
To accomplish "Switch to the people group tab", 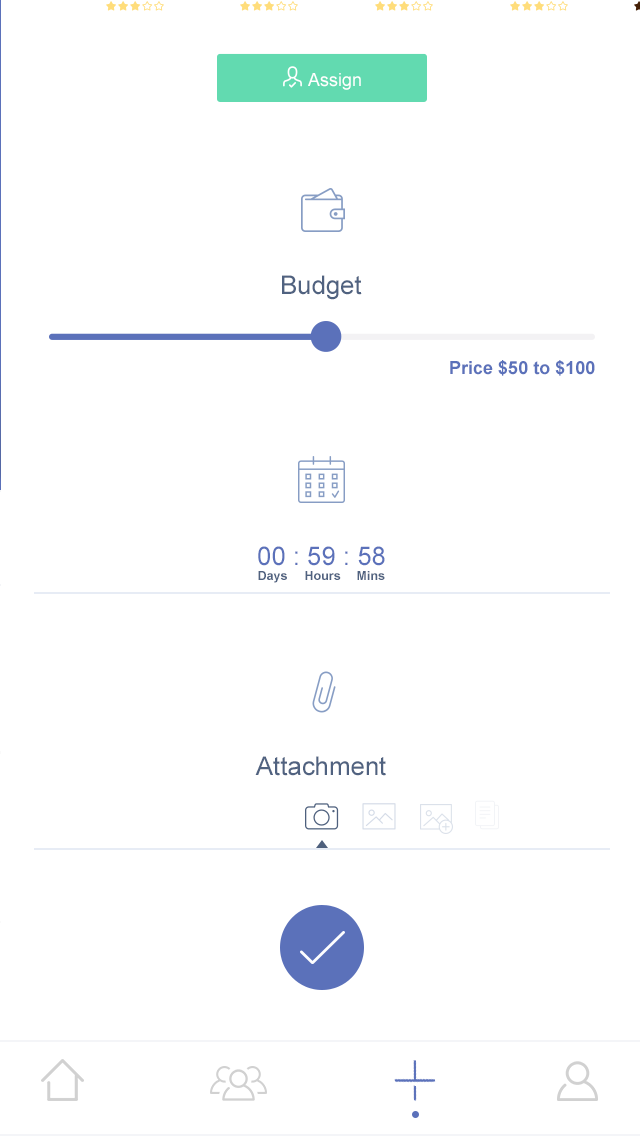I will point(238,1082).
